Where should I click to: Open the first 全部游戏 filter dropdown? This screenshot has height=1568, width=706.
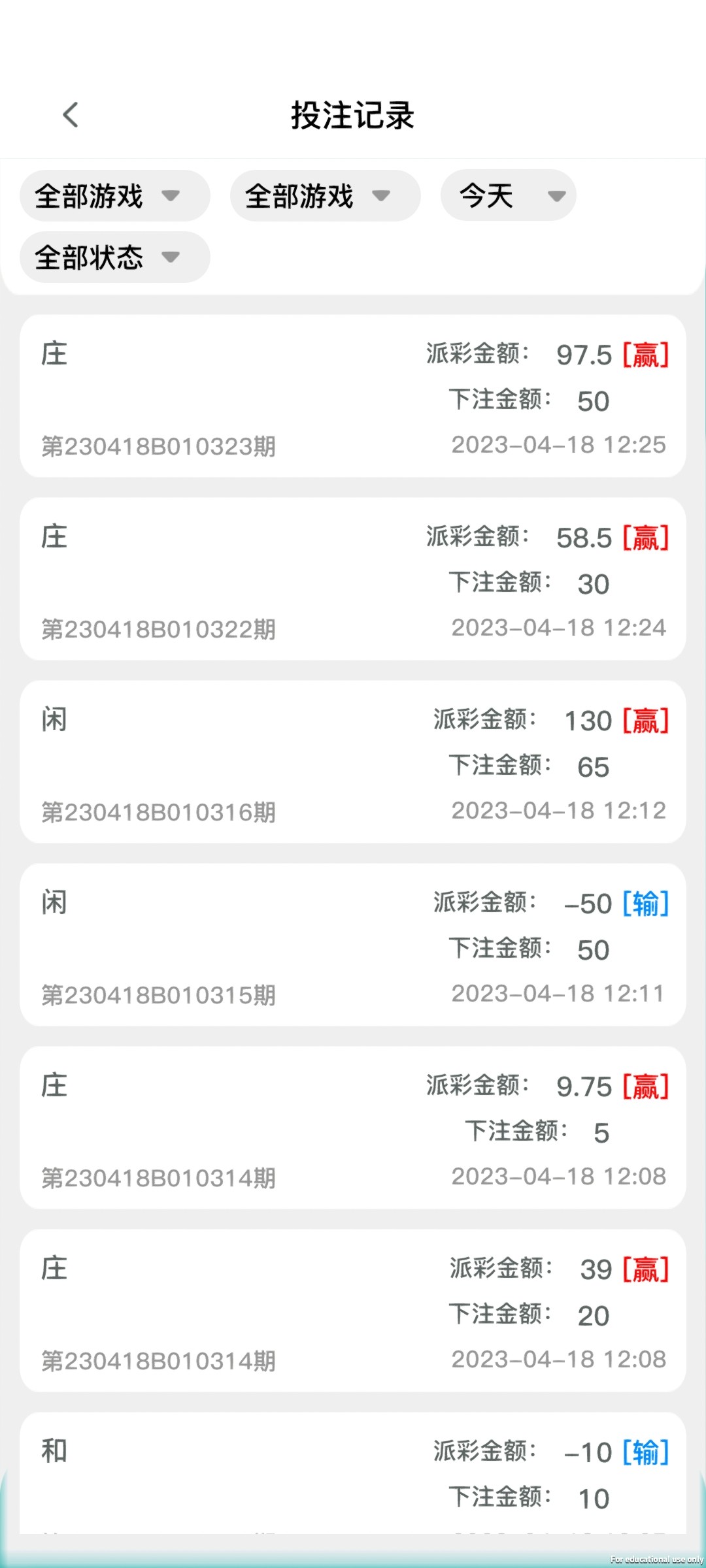(x=114, y=195)
